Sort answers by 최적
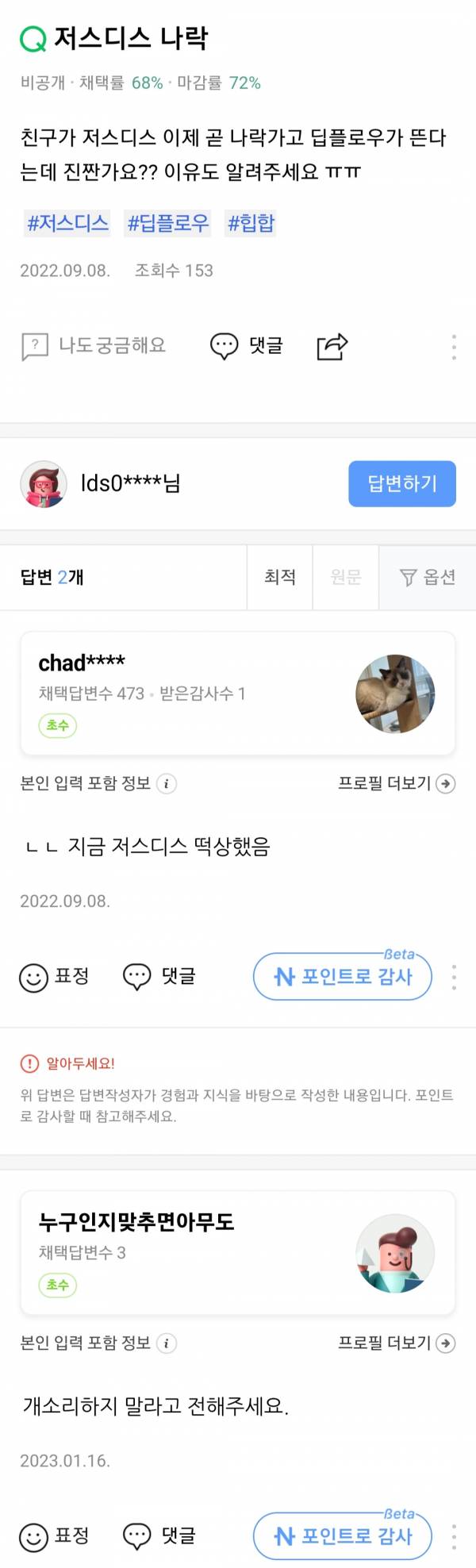This screenshot has width=476, height=1568. [280, 577]
